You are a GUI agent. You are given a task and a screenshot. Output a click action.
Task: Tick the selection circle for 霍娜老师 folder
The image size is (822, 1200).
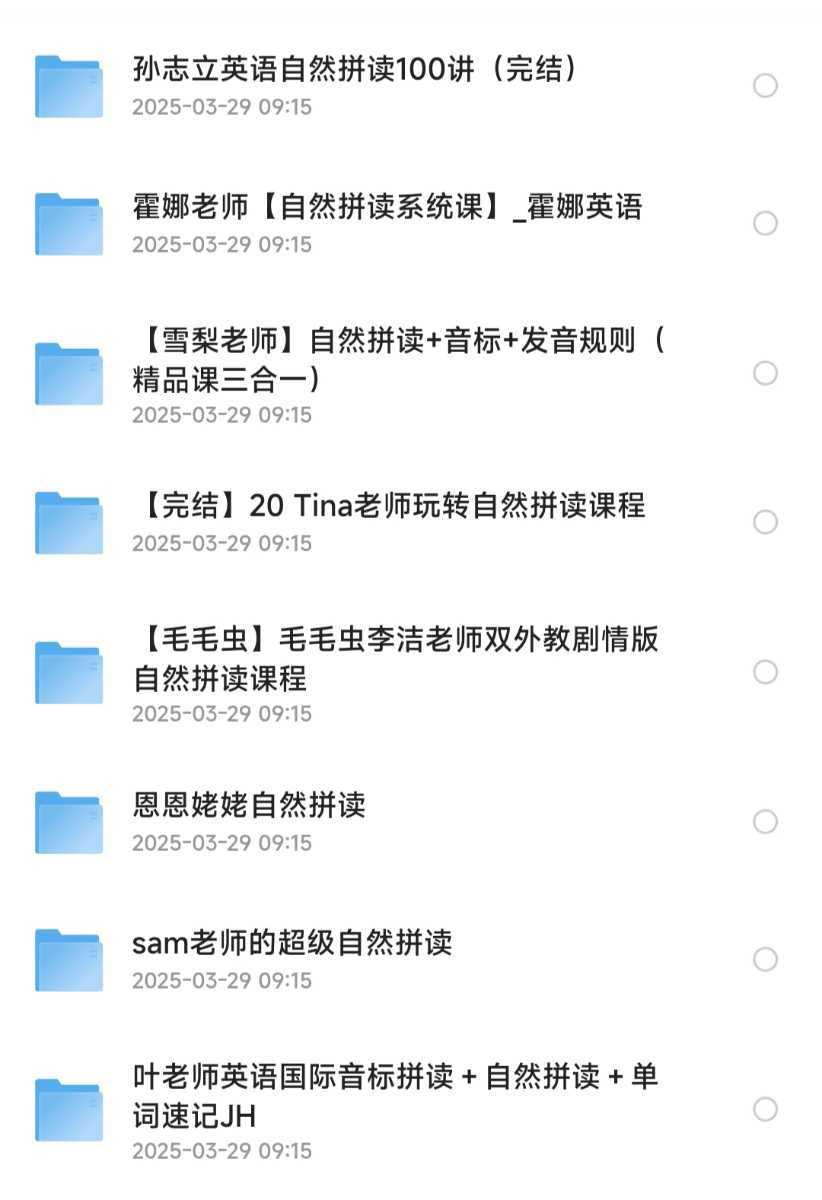[765, 223]
